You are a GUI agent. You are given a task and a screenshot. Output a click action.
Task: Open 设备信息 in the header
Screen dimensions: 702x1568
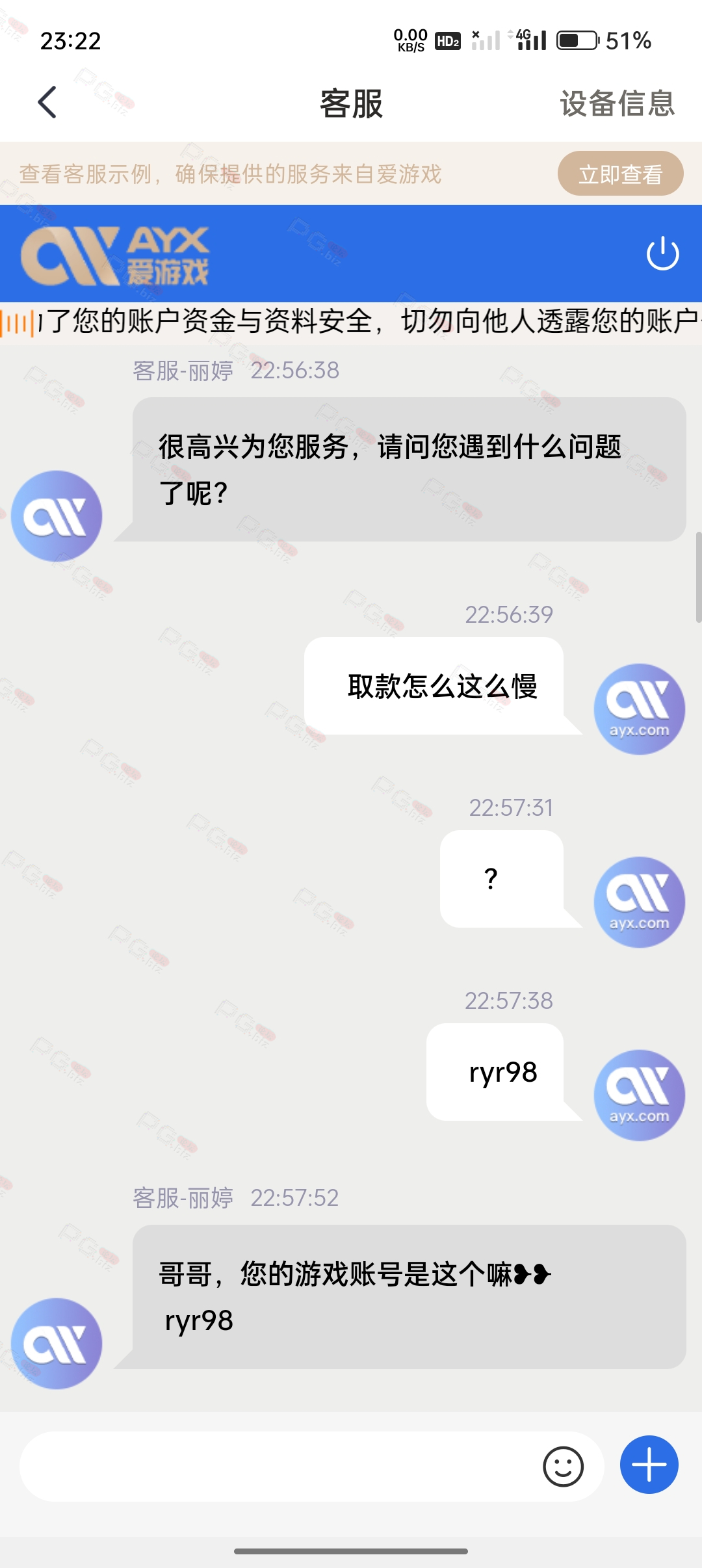617,103
